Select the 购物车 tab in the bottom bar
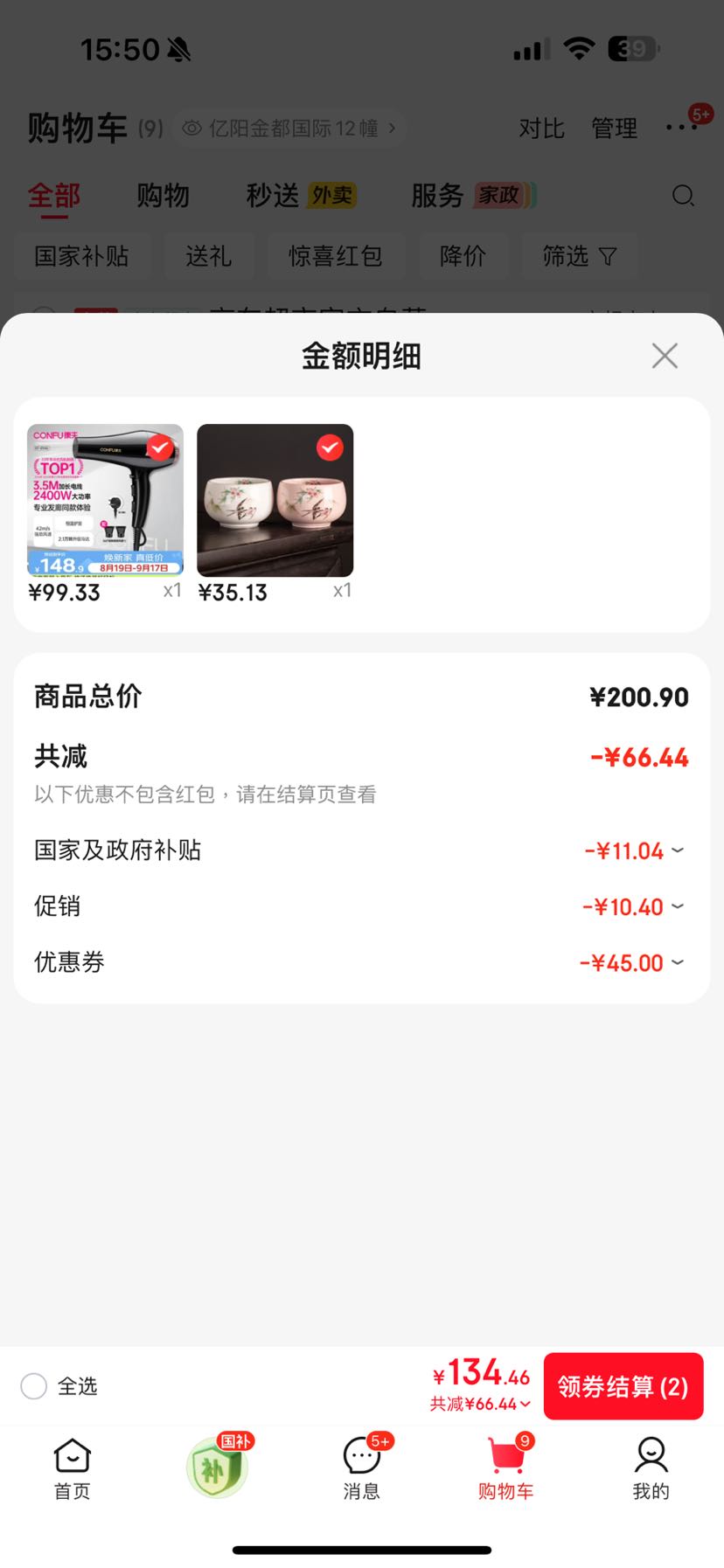 point(506,1468)
